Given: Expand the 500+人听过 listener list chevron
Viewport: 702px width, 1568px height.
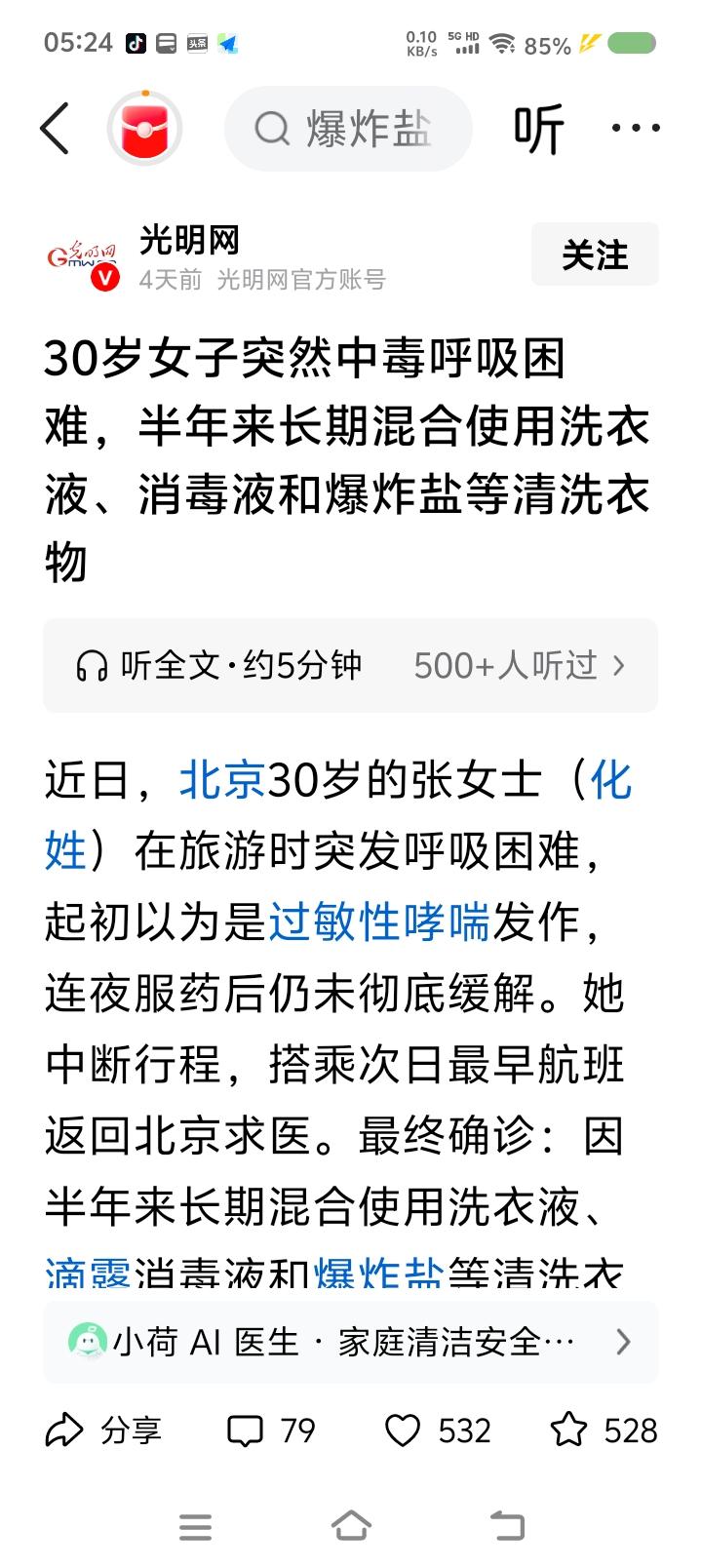Looking at the screenshot, I should (620, 665).
